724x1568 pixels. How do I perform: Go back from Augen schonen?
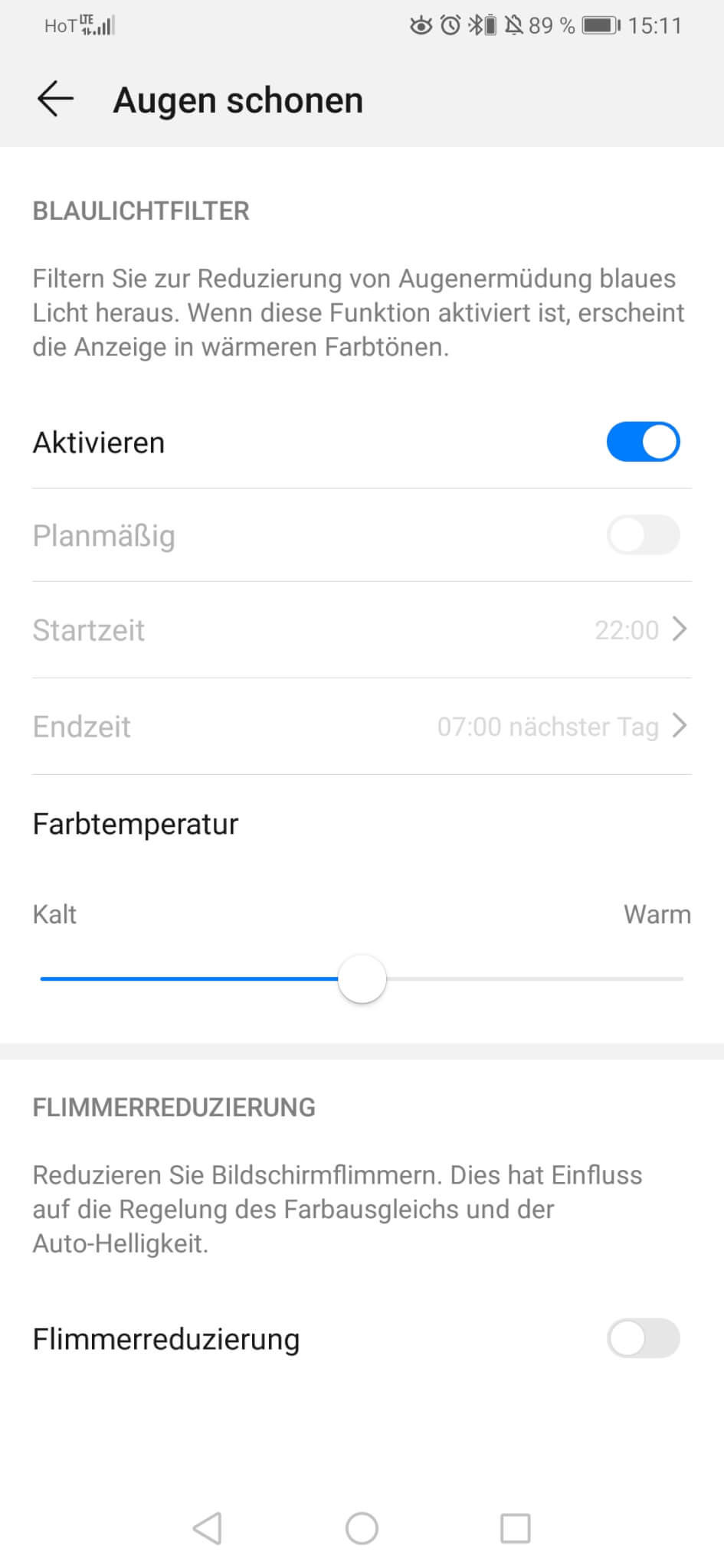click(55, 100)
